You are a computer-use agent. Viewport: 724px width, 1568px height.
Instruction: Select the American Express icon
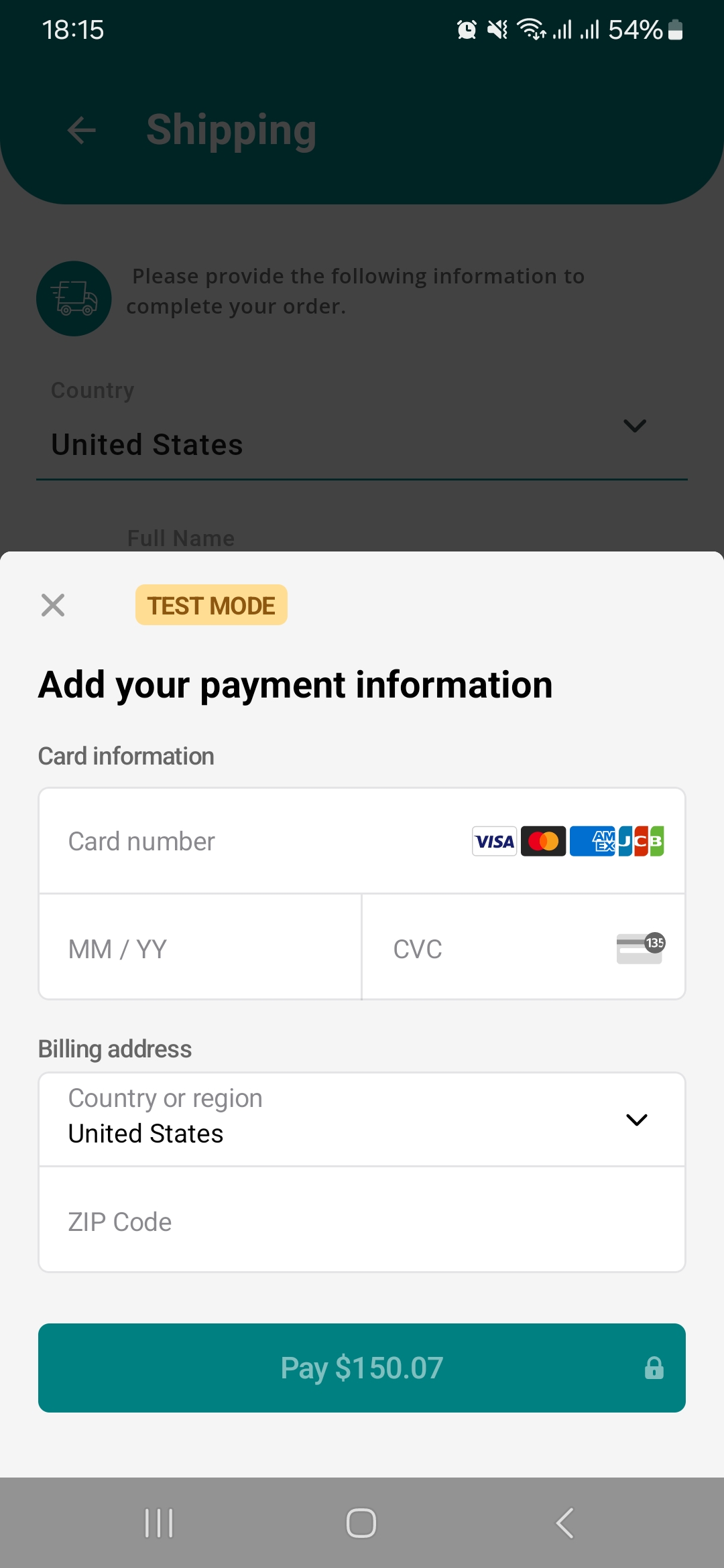(x=593, y=841)
